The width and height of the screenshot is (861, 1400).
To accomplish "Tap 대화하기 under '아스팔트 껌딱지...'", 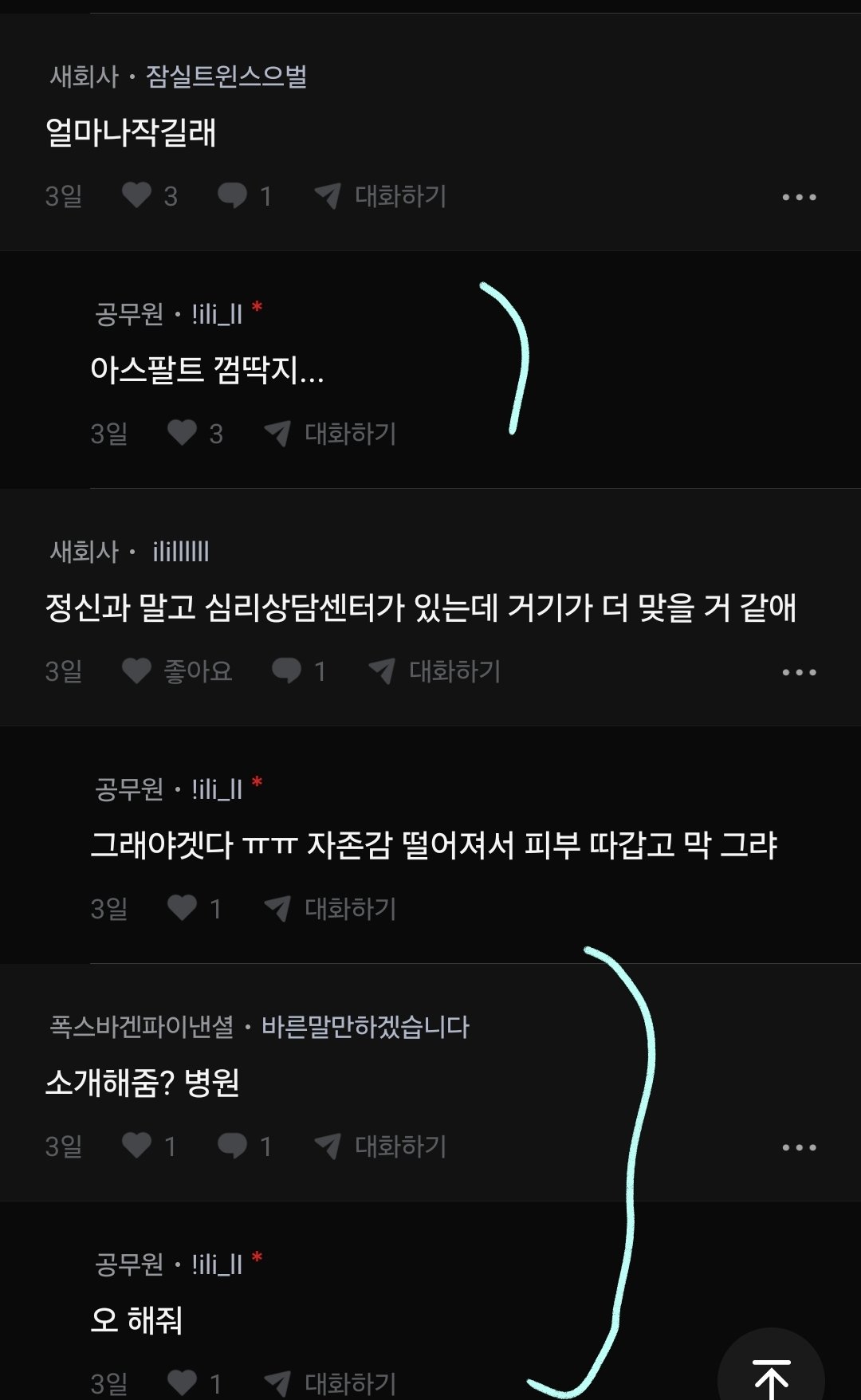I will [x=331, y=433].
